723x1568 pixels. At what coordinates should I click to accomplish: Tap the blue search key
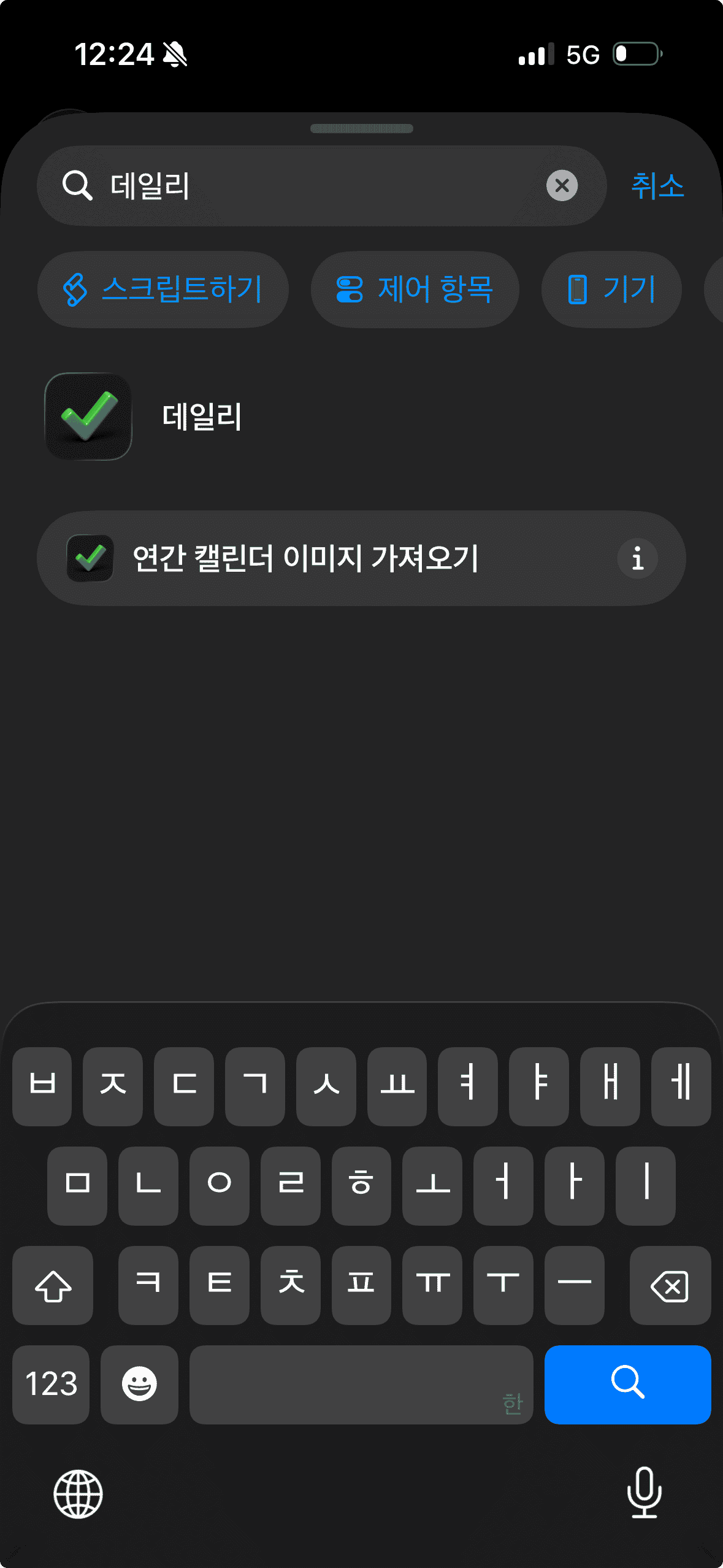pos(629,1385)
